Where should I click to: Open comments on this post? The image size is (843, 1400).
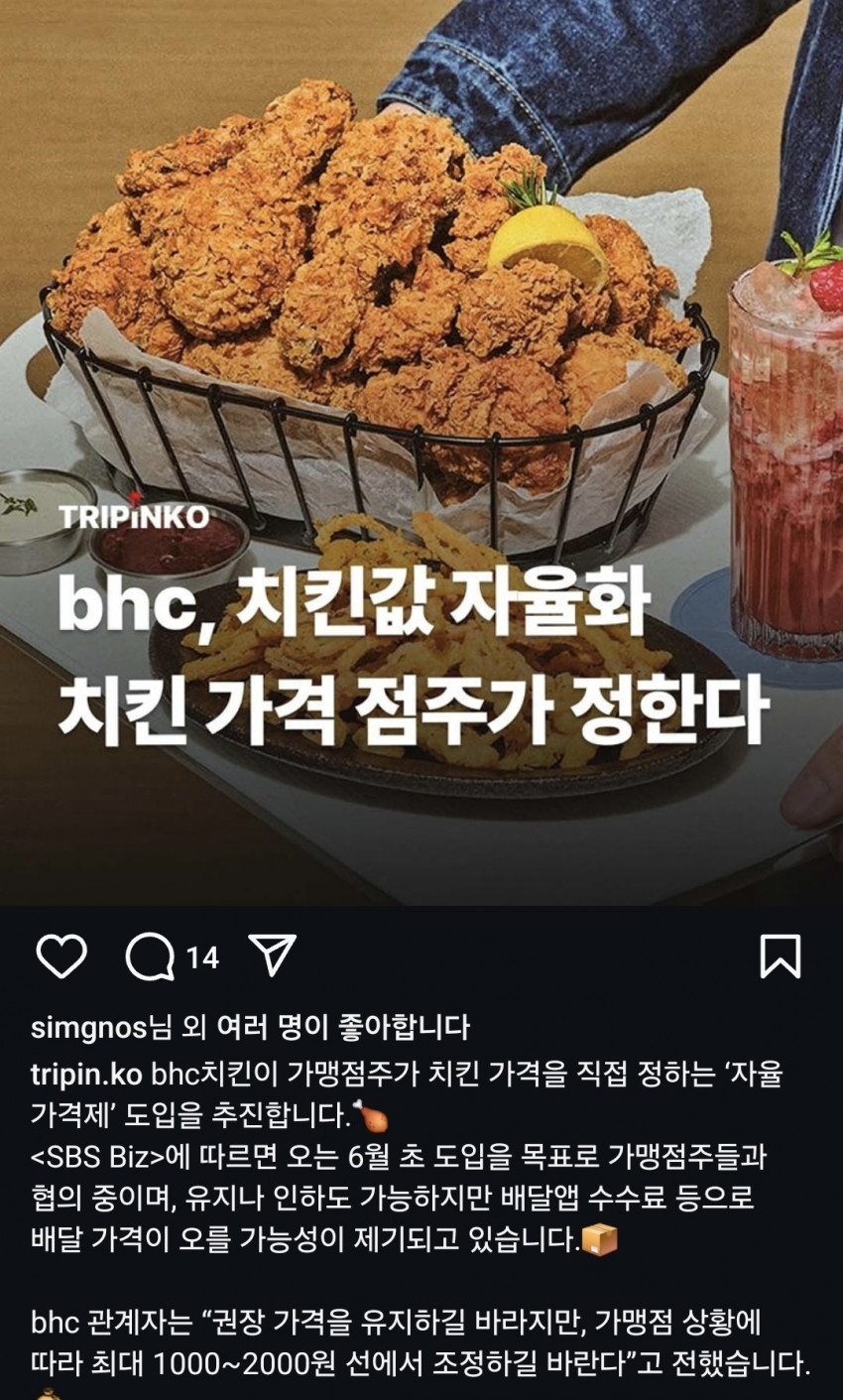pyautogui.click(x=150, y=957)
